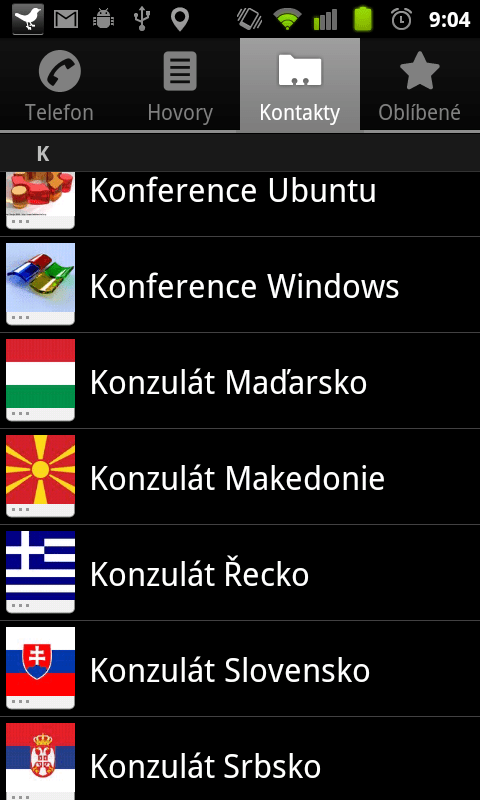480x800 pixels.
Task: Switch to the Telefon tab
Action: (60, 84)
